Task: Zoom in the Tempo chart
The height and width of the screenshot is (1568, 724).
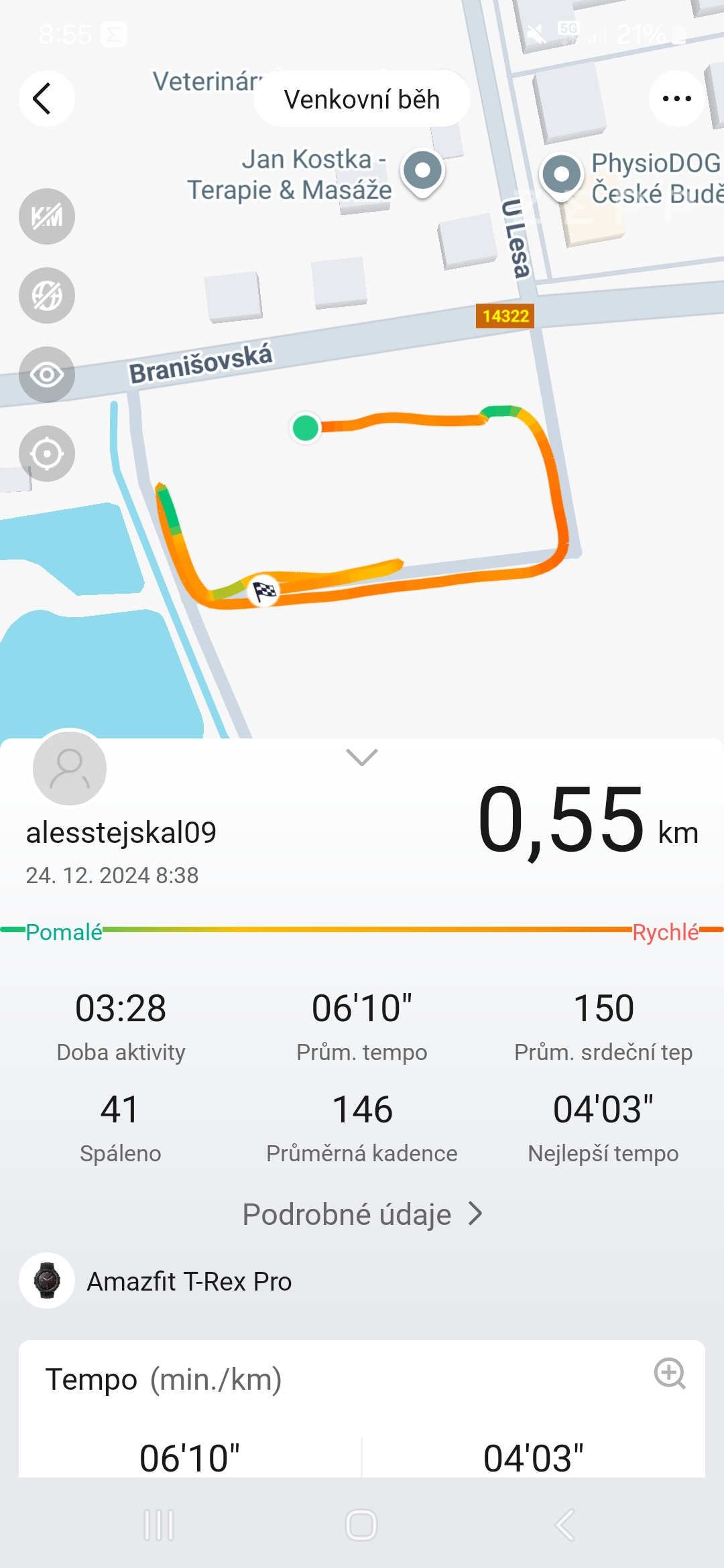Action: tap(669, 1374)
